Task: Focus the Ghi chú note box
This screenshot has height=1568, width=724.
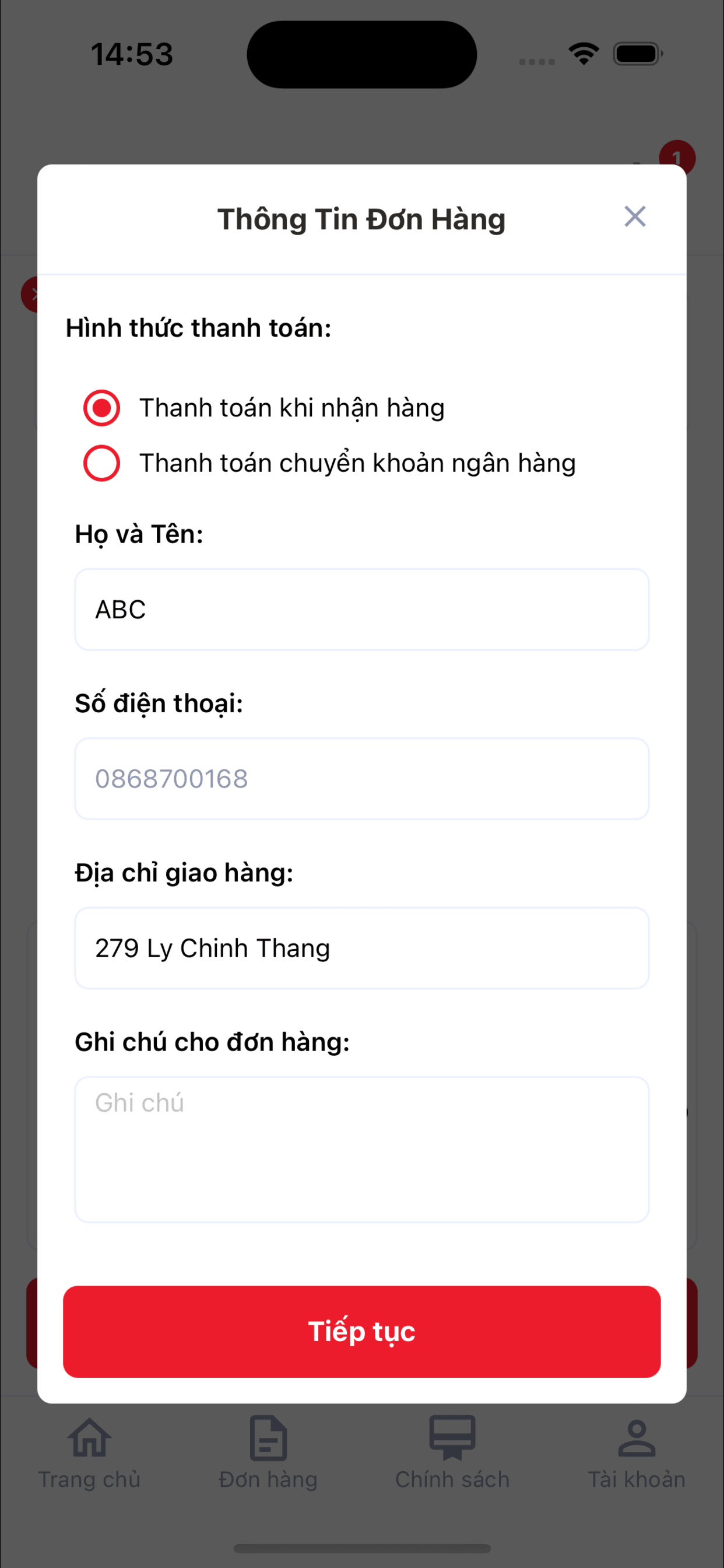Action: pyautogui.click(x=361, y=1149)
